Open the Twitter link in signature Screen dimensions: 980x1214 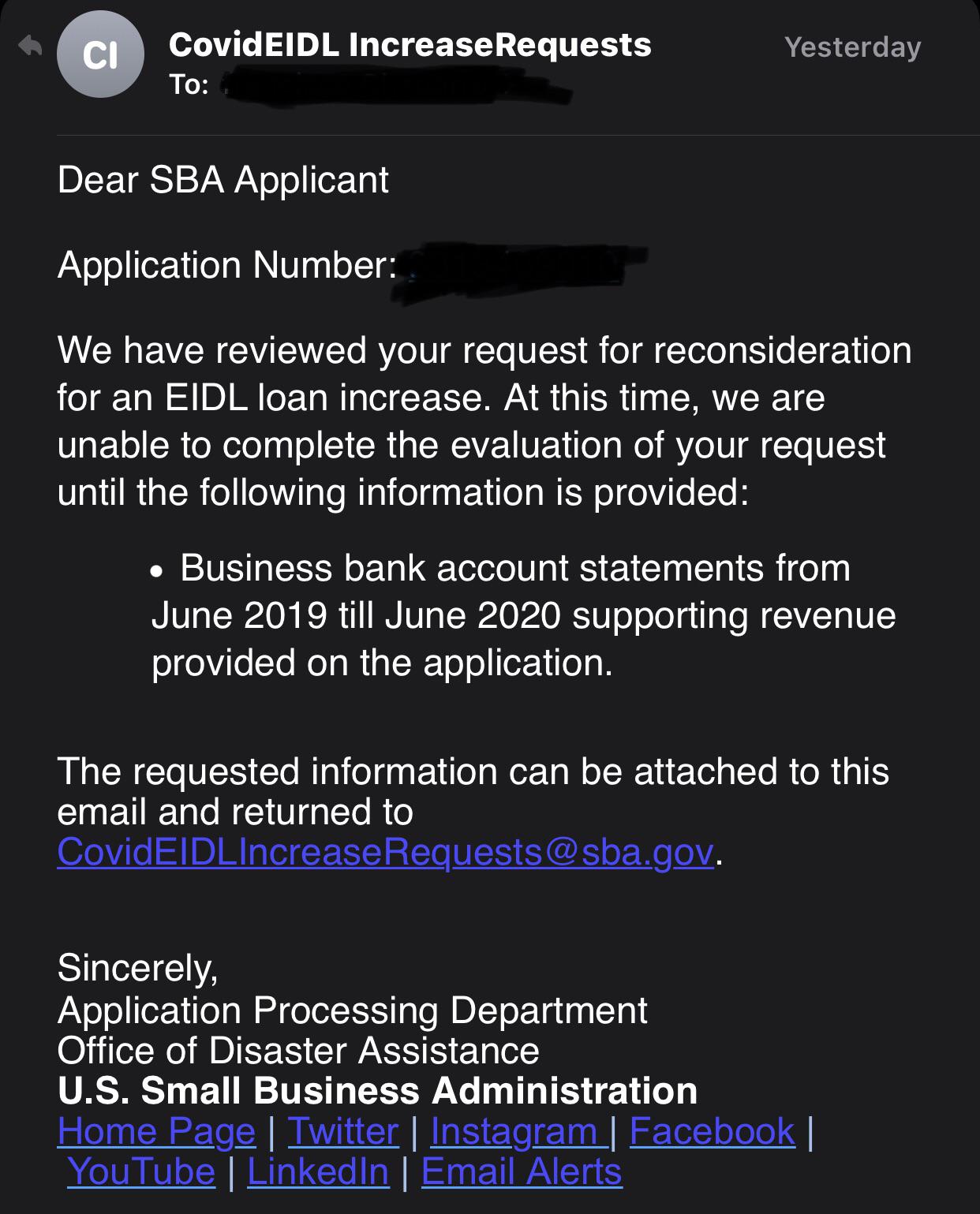coord(343,1131)
